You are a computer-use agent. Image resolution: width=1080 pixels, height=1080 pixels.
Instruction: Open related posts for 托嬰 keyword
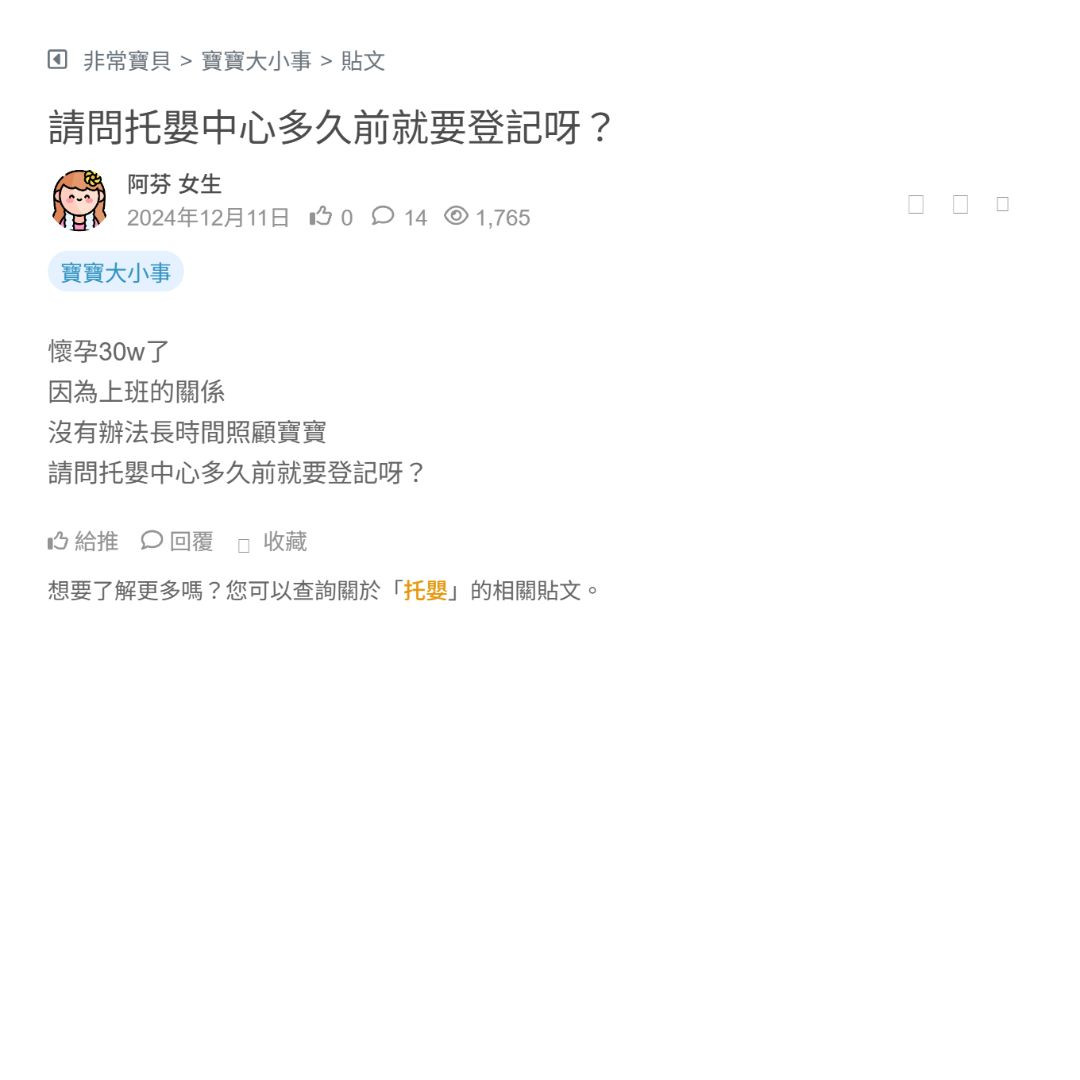pos(425,590)
